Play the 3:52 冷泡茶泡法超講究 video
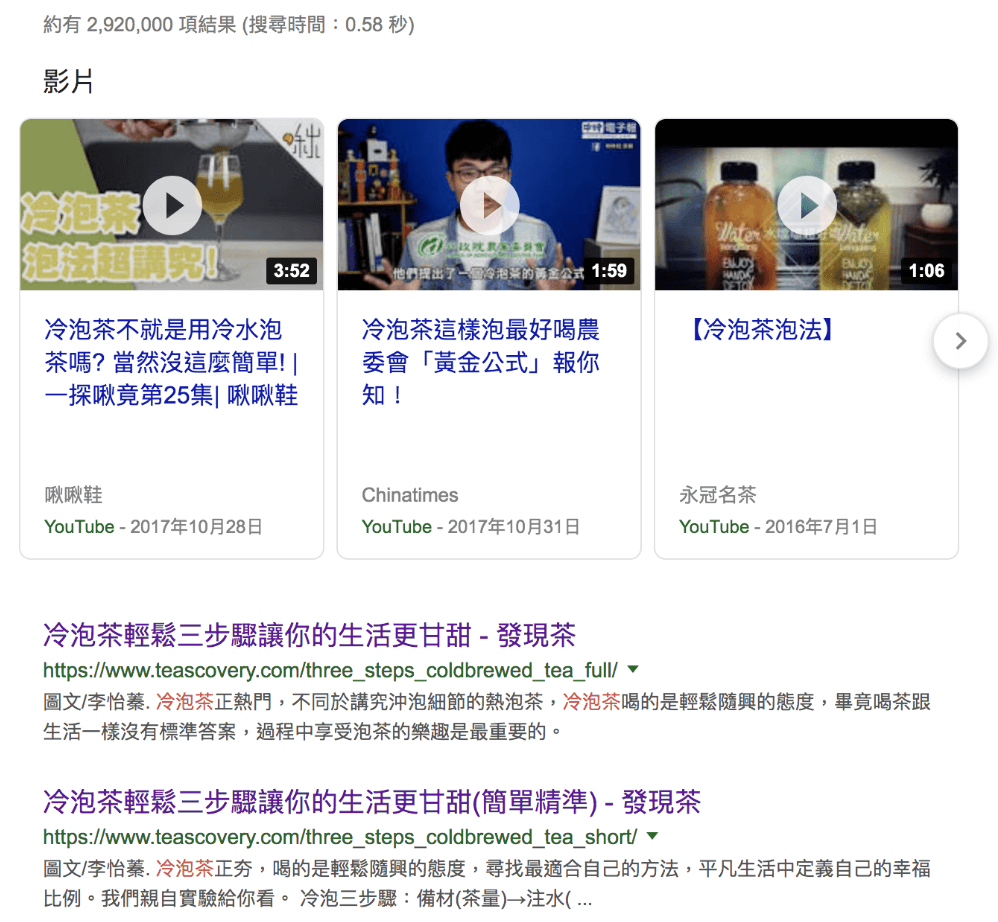 tap(172, 206)
